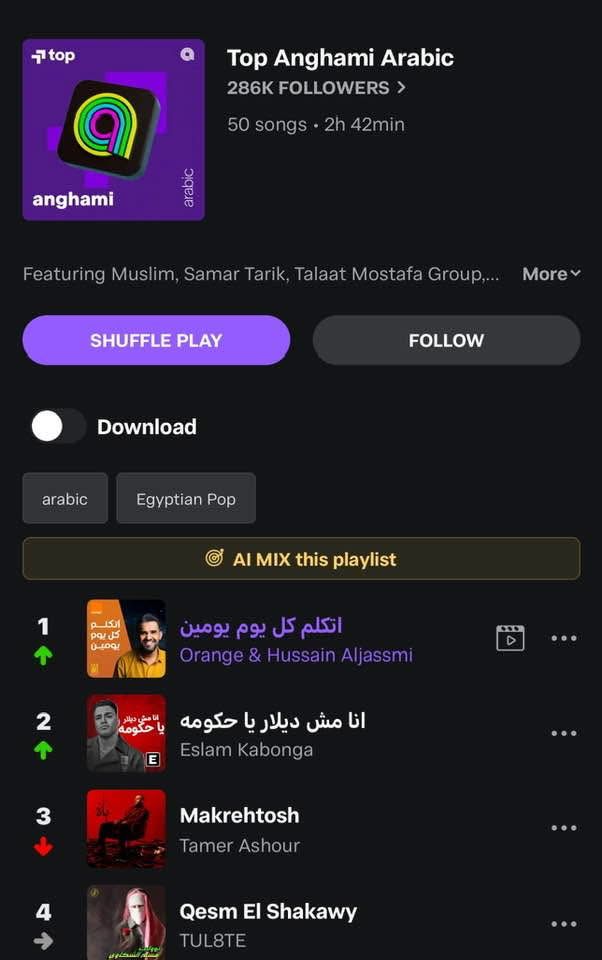Image resolution: width=602 pixels, height=960 pixels.
Task: Play Makrehtosh by Tamer Ashour
Action: [x=240, y=828]
